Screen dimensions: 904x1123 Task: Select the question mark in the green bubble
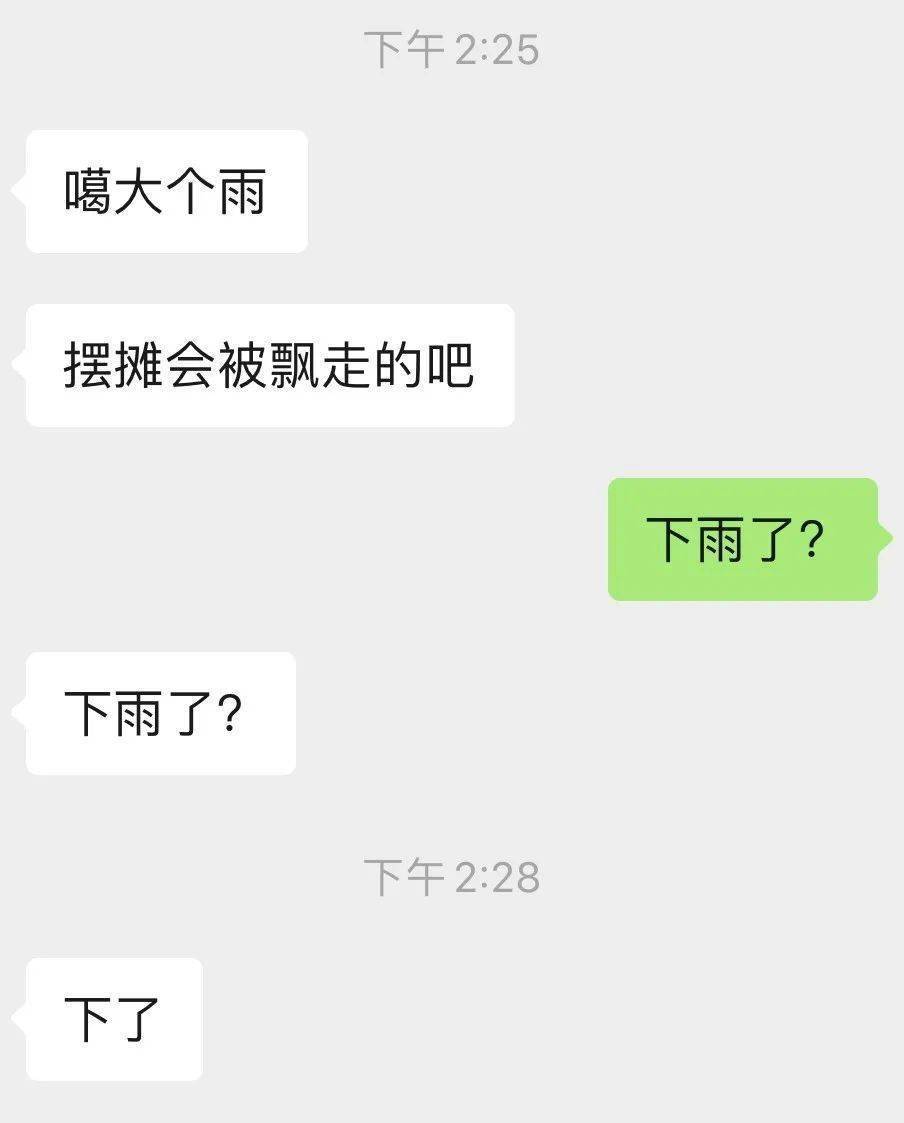[814, 537]
